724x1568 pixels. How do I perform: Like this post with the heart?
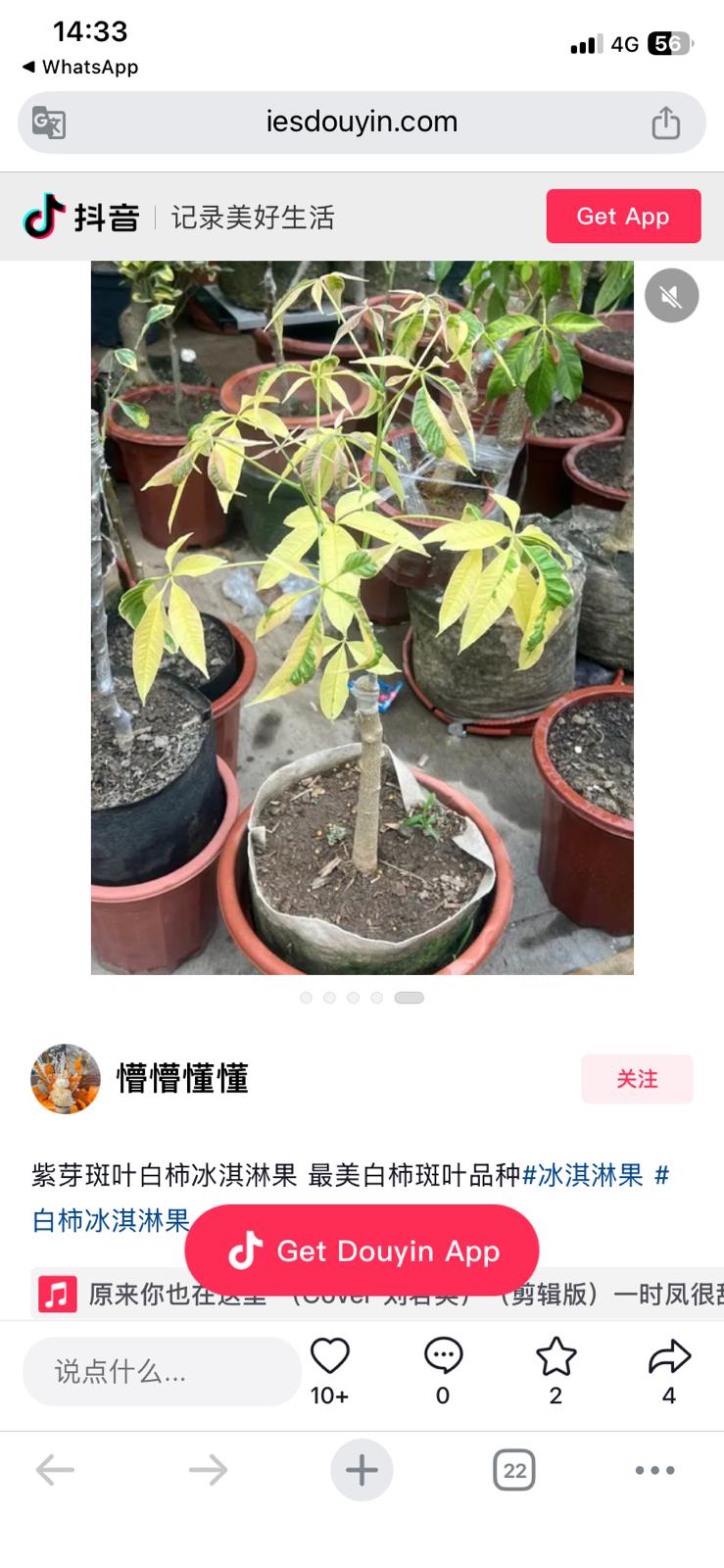coord(330,1357)
